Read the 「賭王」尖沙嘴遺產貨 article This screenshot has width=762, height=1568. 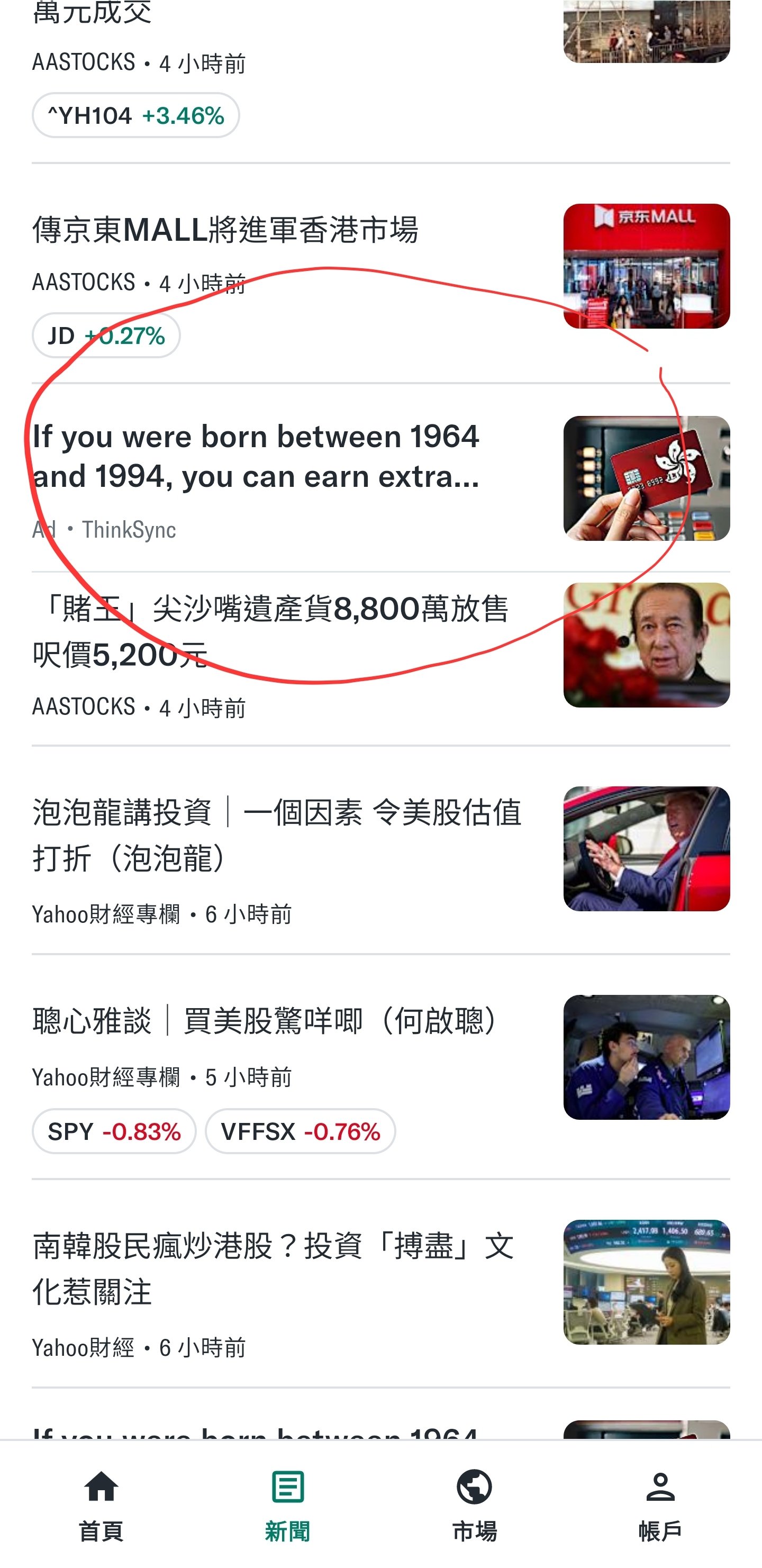(270, 632)
